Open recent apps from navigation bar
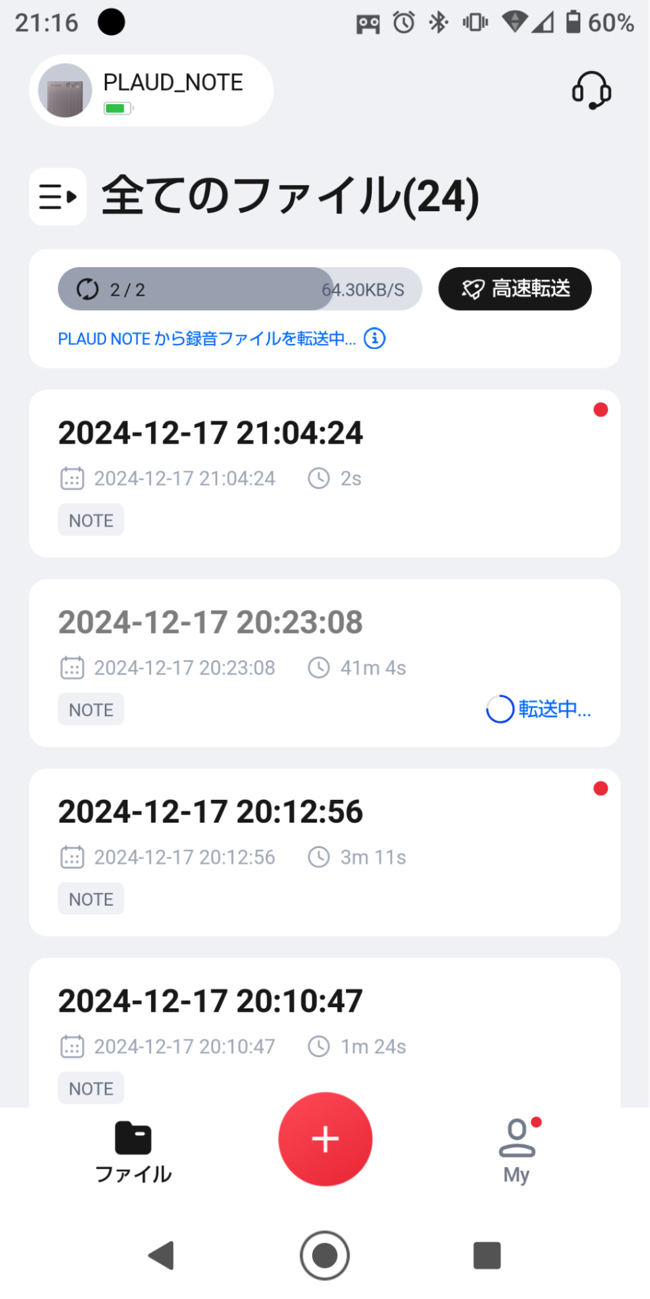650x1299 pixels. coord(487,1255)
